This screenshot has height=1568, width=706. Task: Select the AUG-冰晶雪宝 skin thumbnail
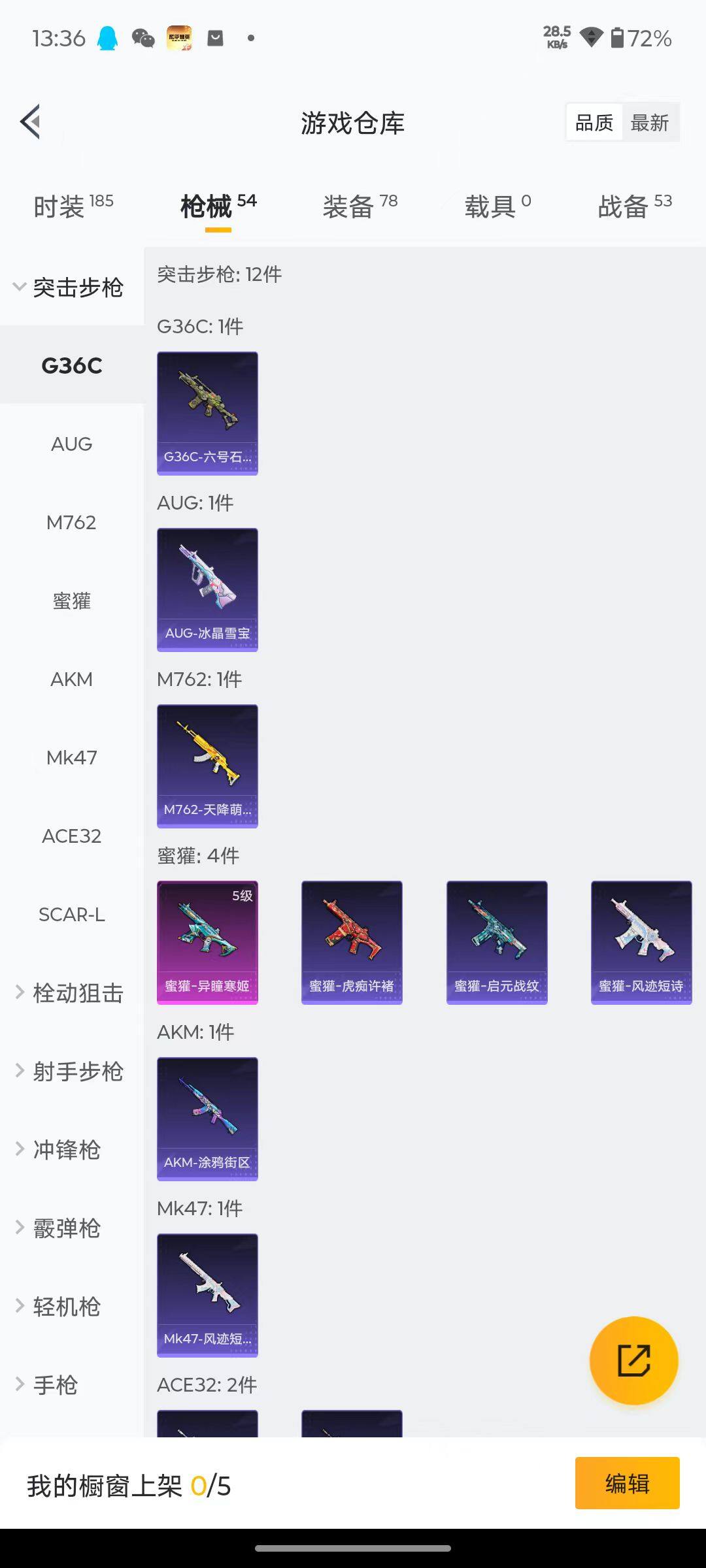tap(207, 588)
